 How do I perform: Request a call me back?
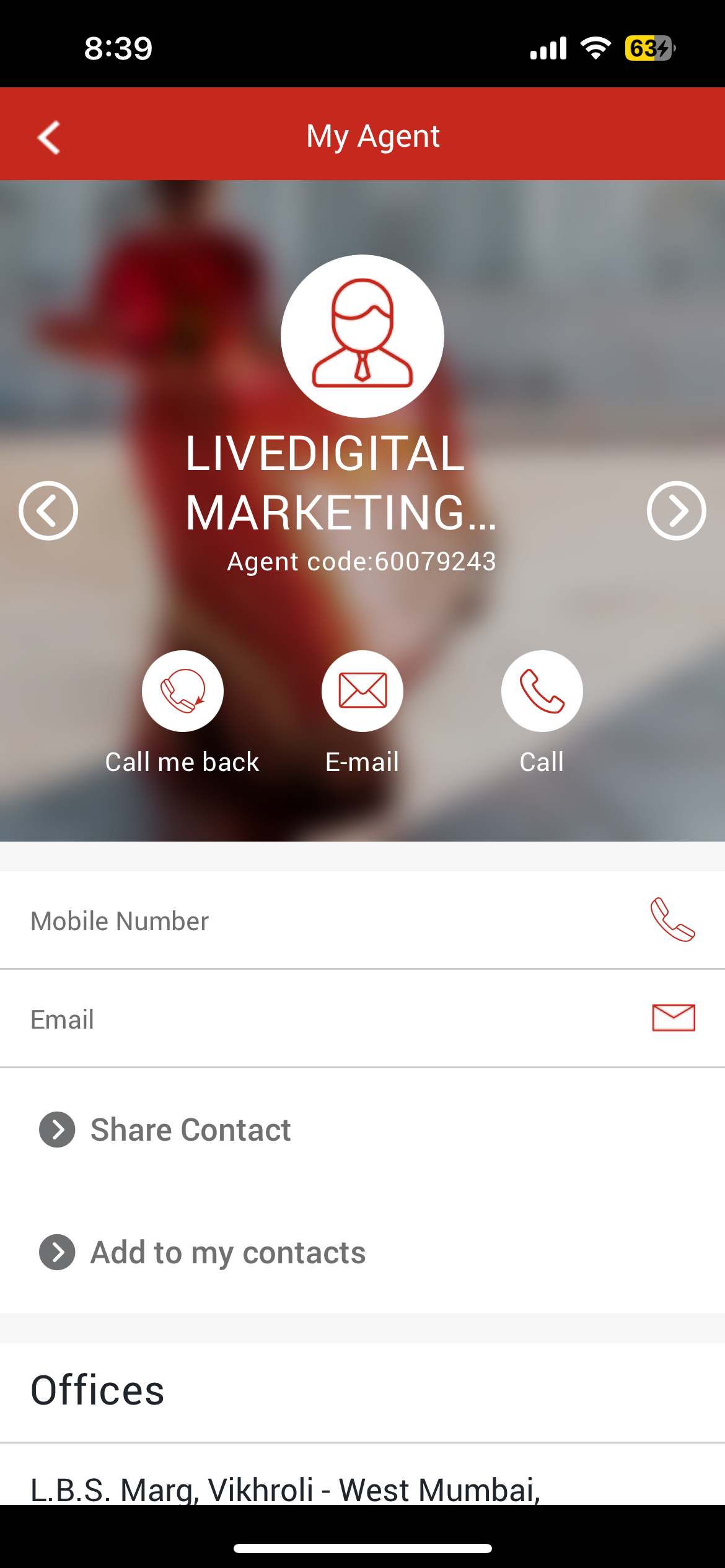[x=182, y=691]
